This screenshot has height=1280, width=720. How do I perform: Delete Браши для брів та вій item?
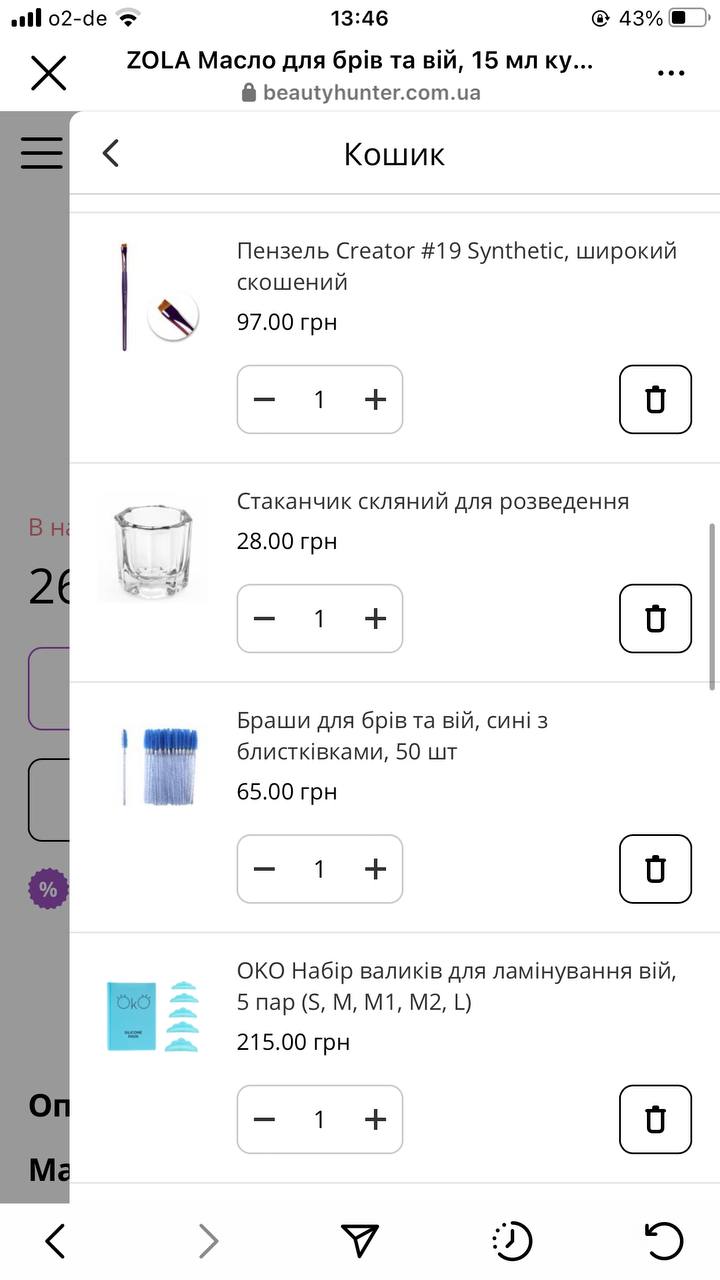coord(655,869)
